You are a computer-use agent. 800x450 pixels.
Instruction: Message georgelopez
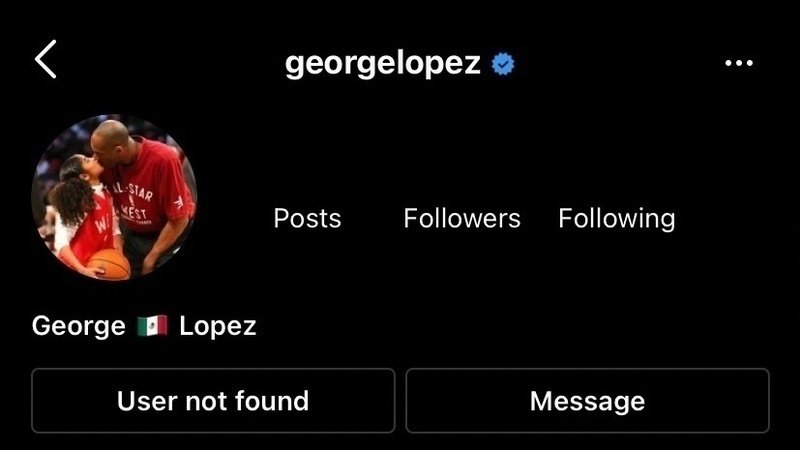[587, 401]
